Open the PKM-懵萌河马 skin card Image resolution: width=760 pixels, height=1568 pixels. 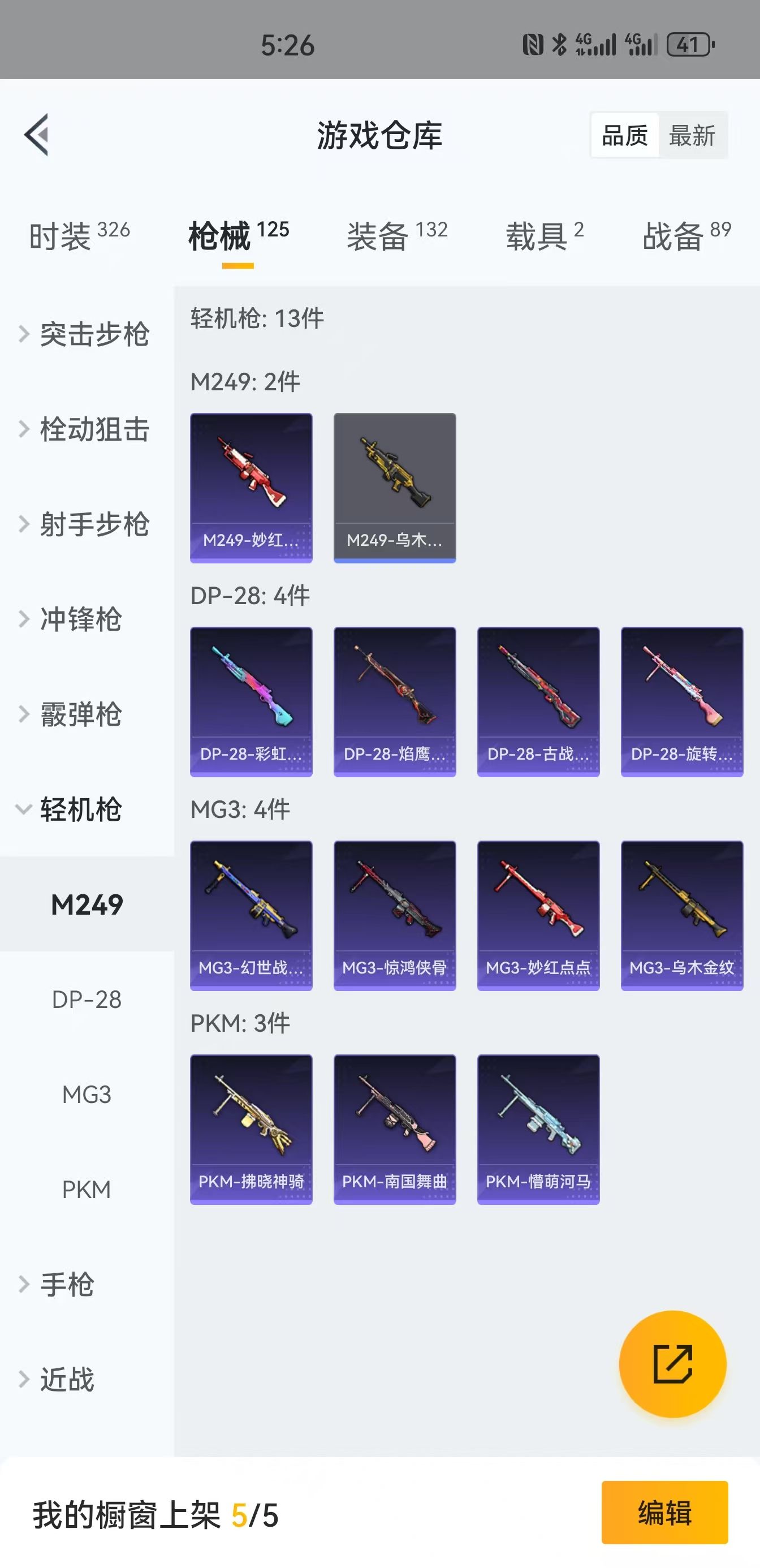point(538,1128)
